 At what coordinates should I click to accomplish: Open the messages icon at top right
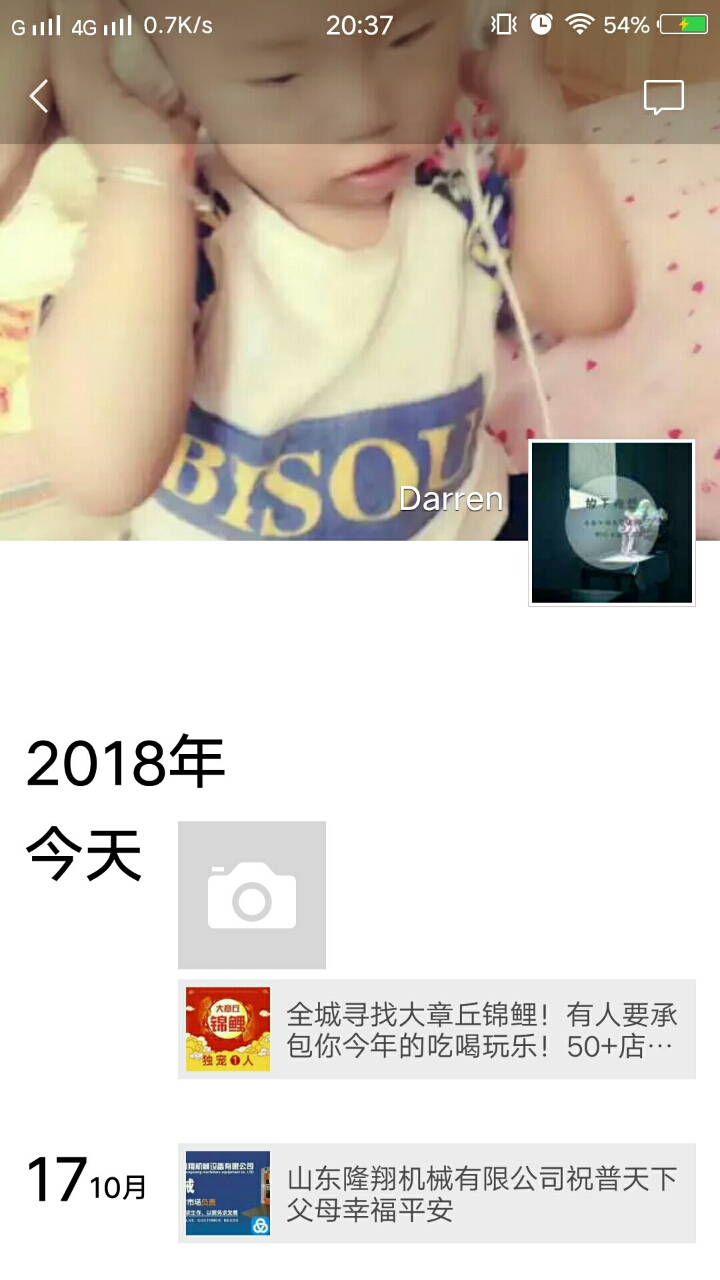tap(663, 97)
